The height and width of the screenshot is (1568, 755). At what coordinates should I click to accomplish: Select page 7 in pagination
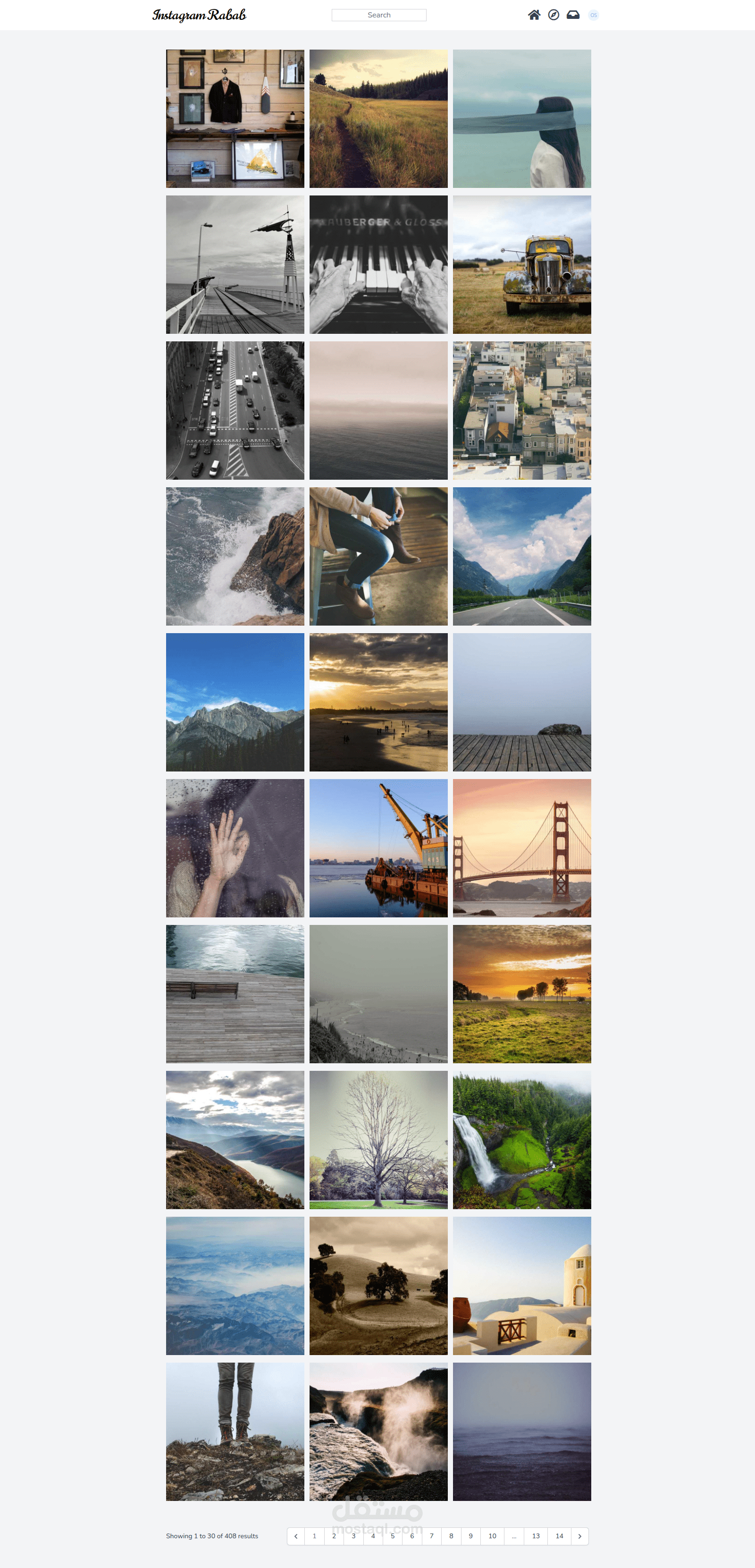[431, 1536]
